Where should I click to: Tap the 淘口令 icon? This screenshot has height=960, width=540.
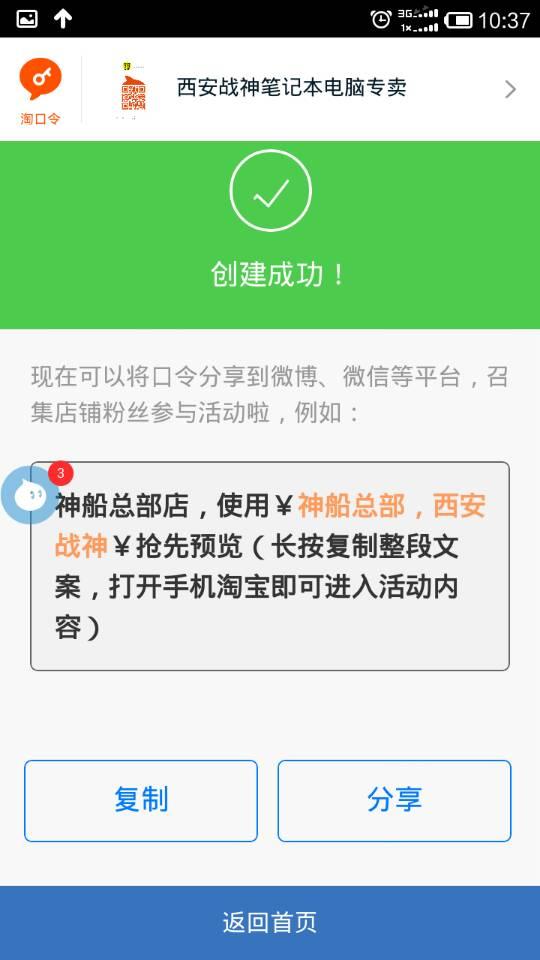coord(40,91)
